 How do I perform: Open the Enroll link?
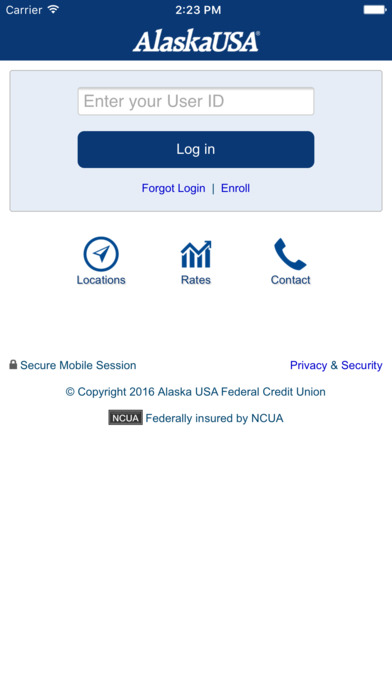(x=235, y=188)
